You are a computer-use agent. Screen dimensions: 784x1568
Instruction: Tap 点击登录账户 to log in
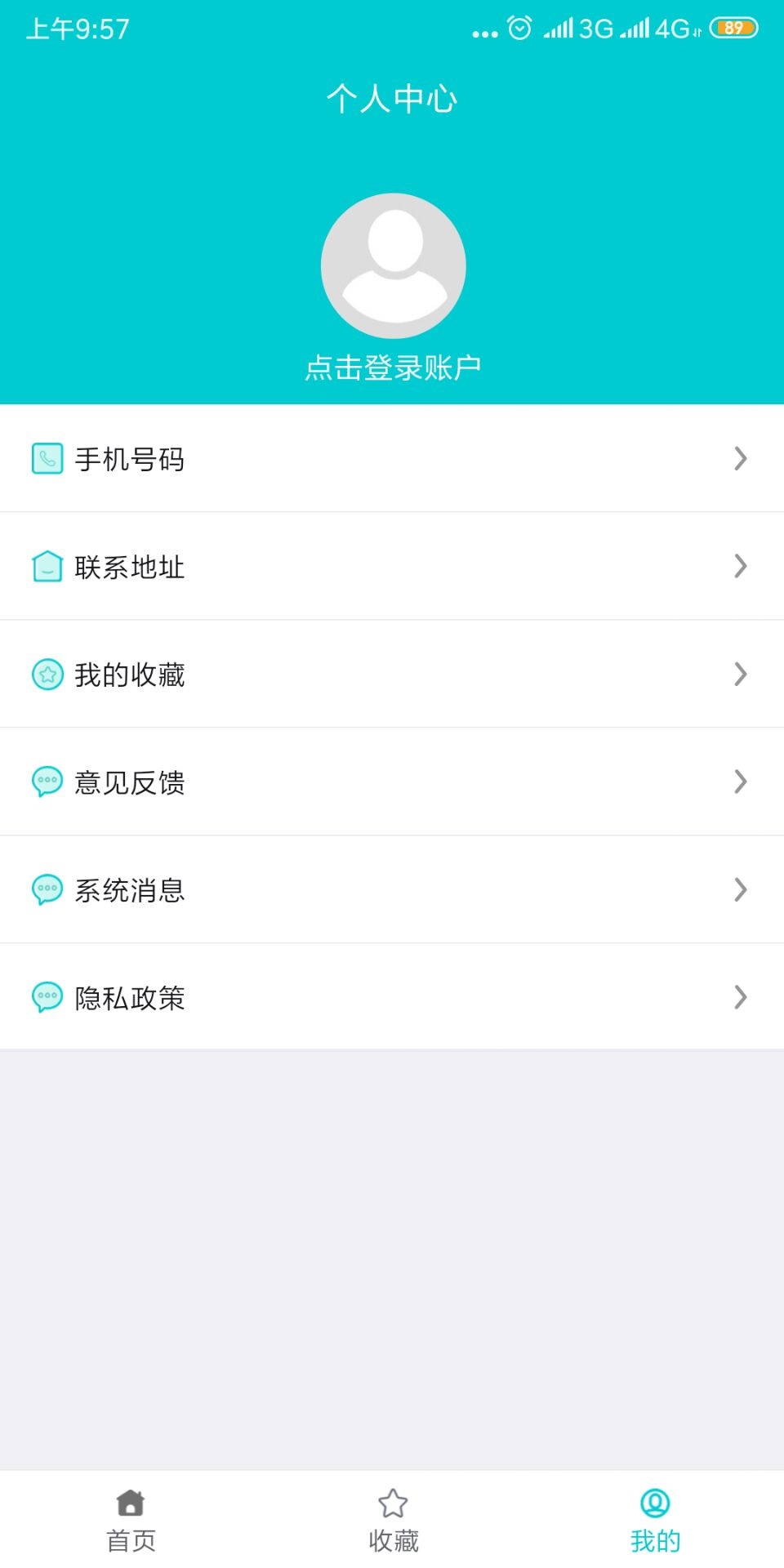392,367
